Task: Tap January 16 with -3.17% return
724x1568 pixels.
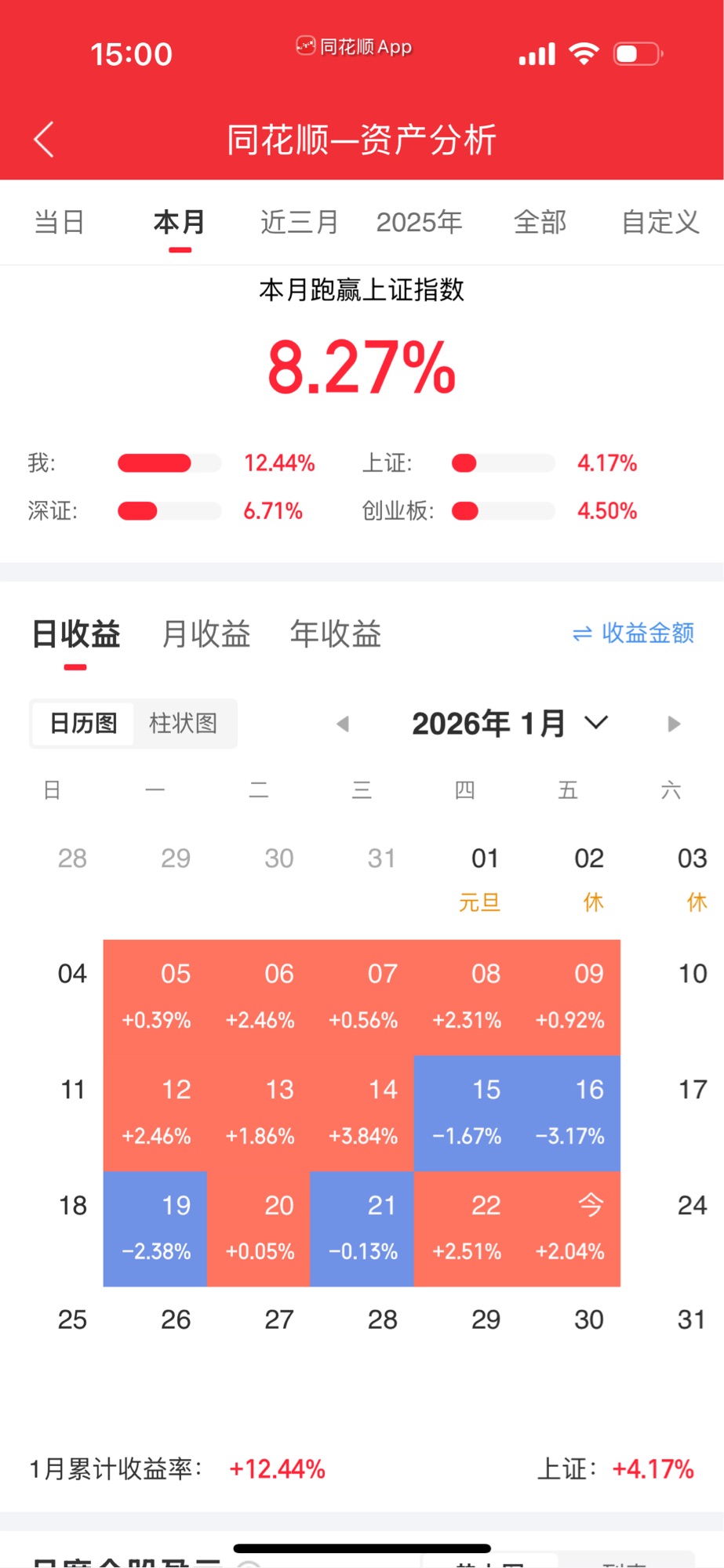Action: click(569, 1112)
